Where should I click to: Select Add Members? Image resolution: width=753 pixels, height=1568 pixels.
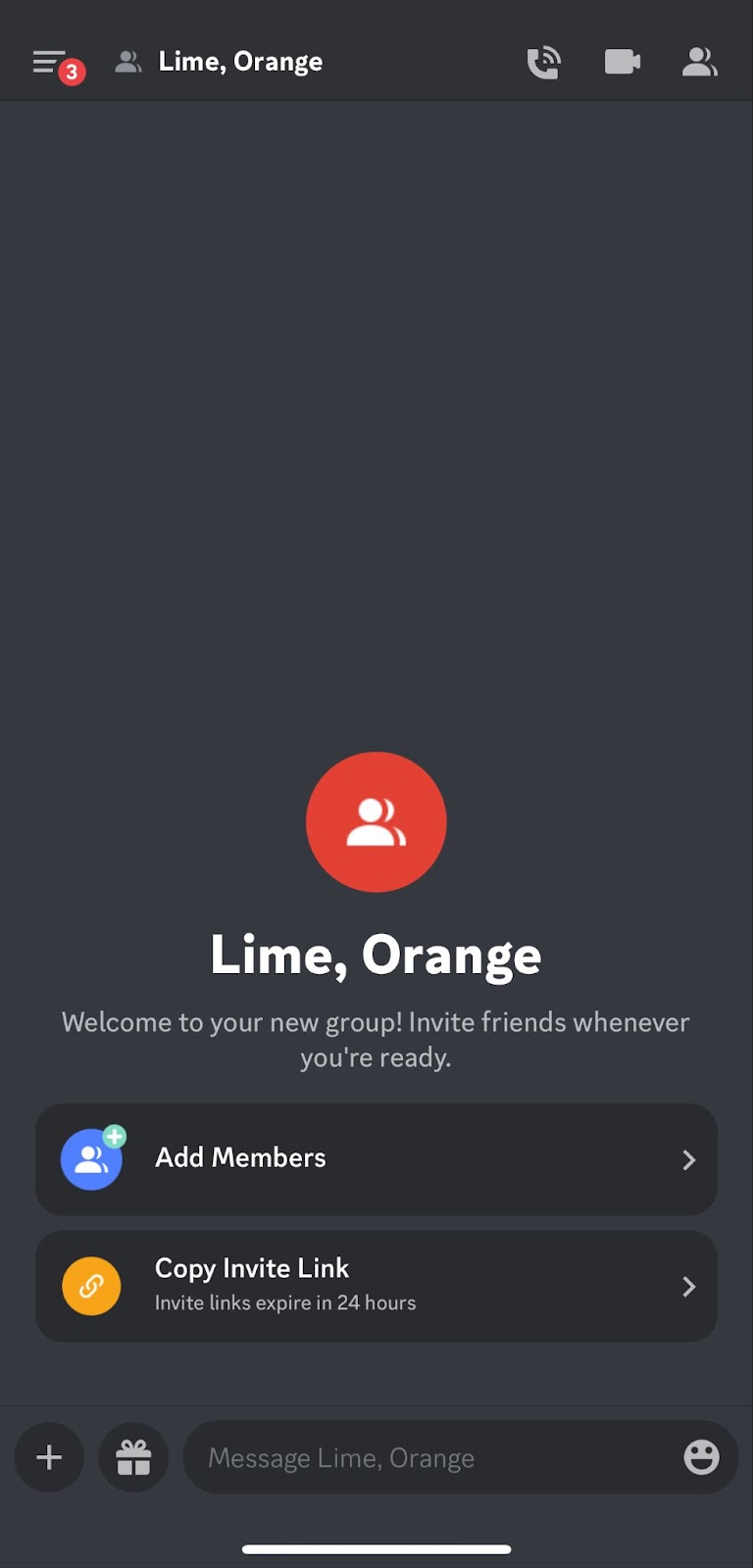tap(376, 1159)
